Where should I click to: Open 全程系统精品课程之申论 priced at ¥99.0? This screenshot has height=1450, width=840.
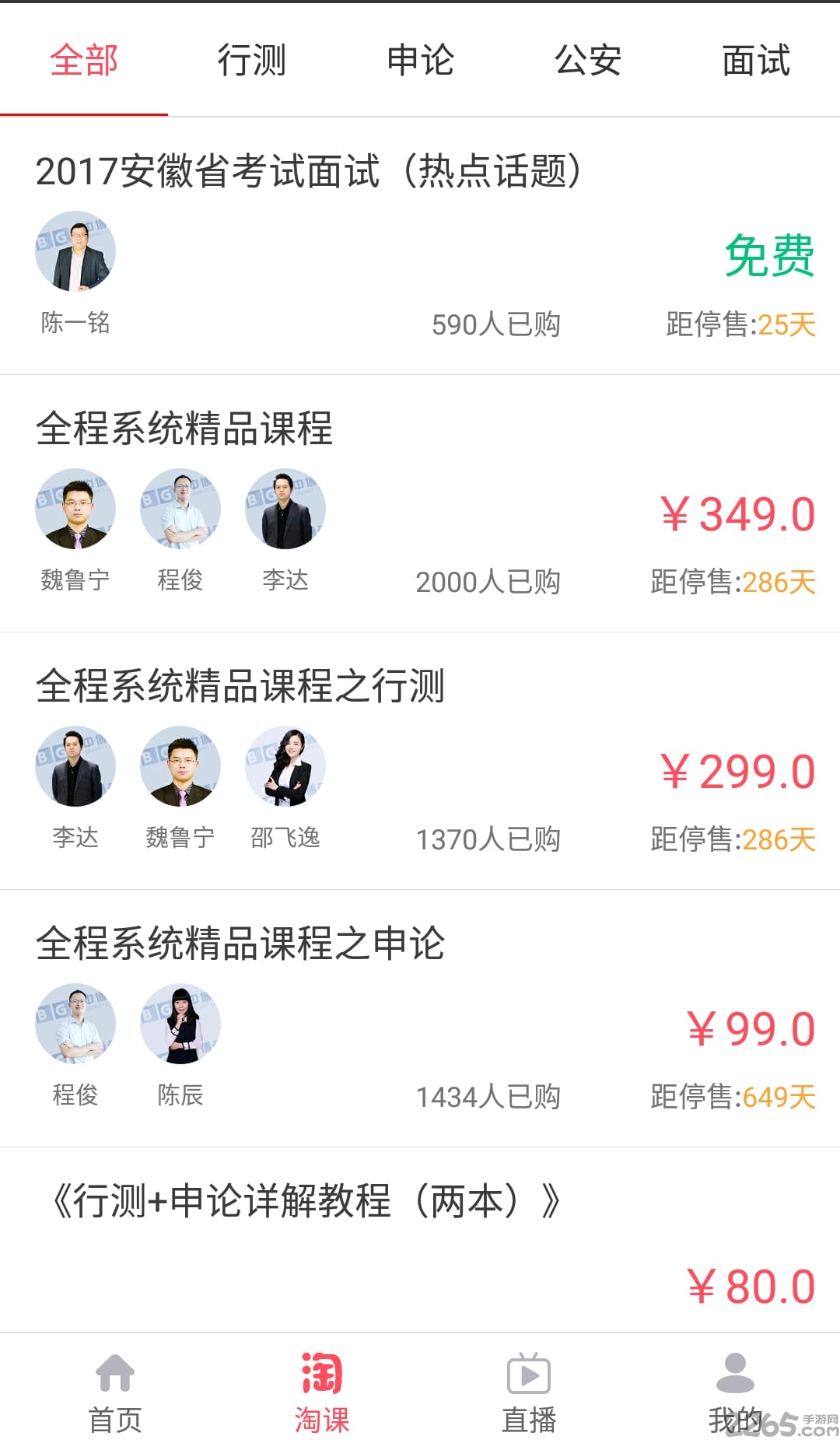coord(241,944)
